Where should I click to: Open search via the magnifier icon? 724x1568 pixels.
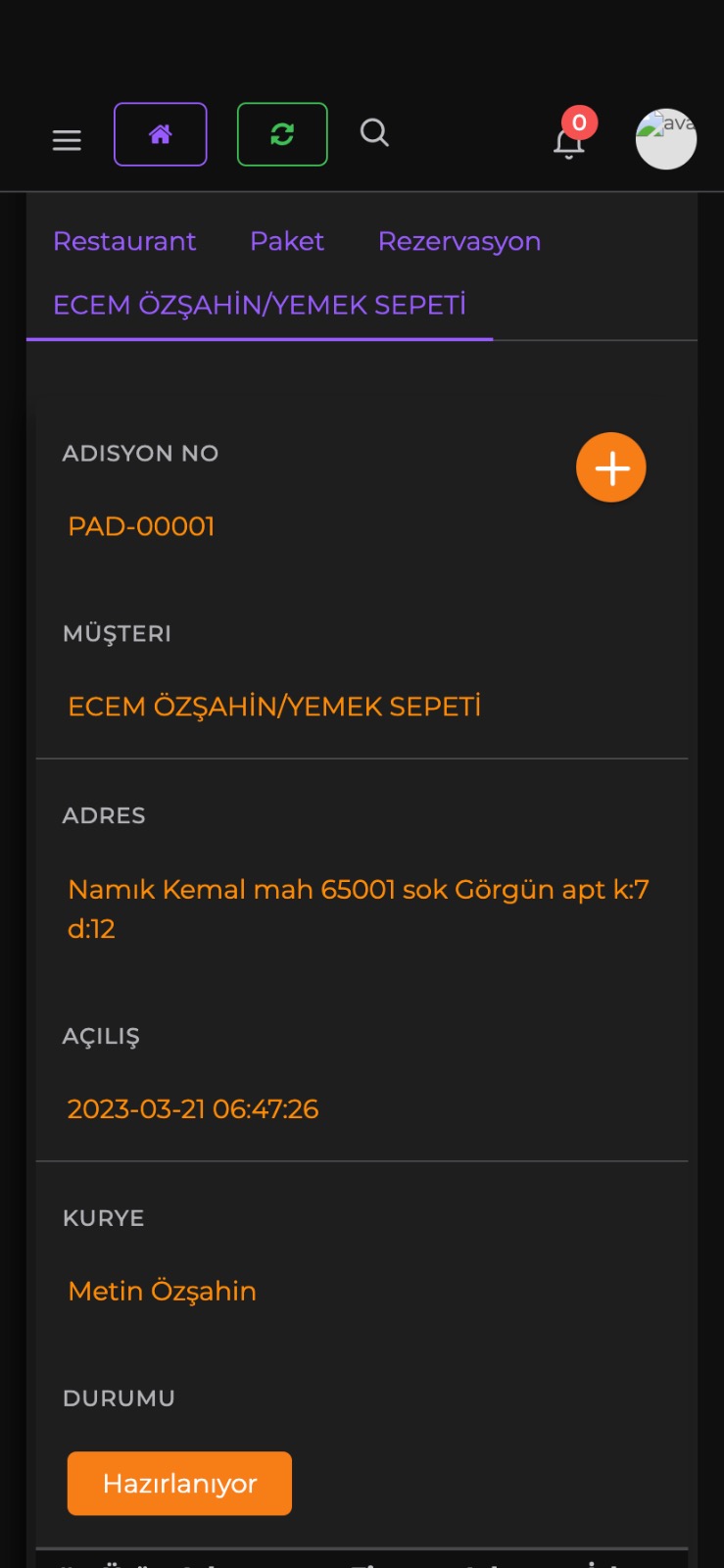[x=373, y=133]
